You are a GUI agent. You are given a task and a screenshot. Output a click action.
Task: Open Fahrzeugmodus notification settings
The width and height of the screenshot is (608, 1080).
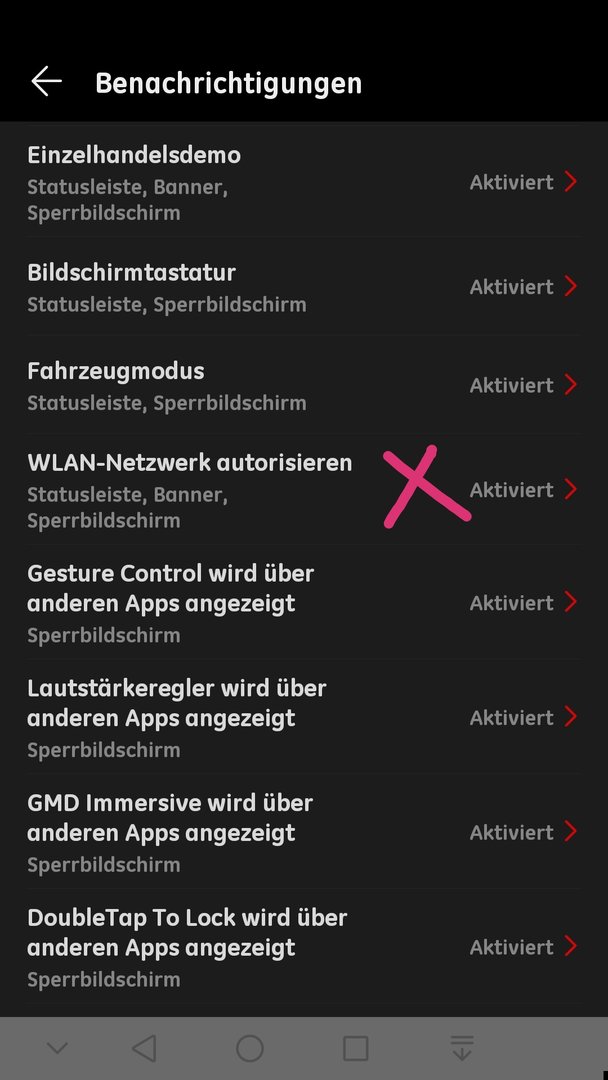click(304, 385)
